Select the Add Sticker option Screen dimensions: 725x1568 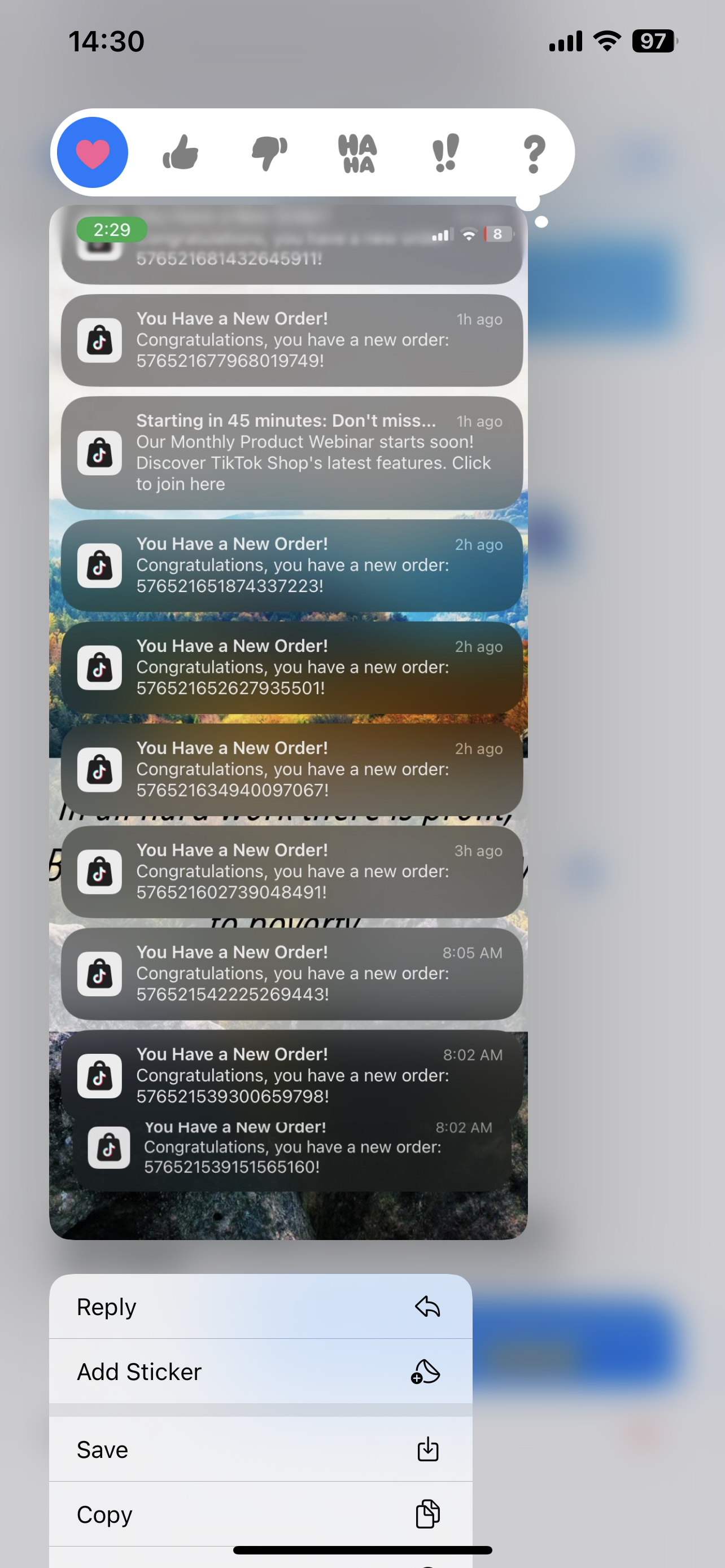click(x=260, y=1372)
